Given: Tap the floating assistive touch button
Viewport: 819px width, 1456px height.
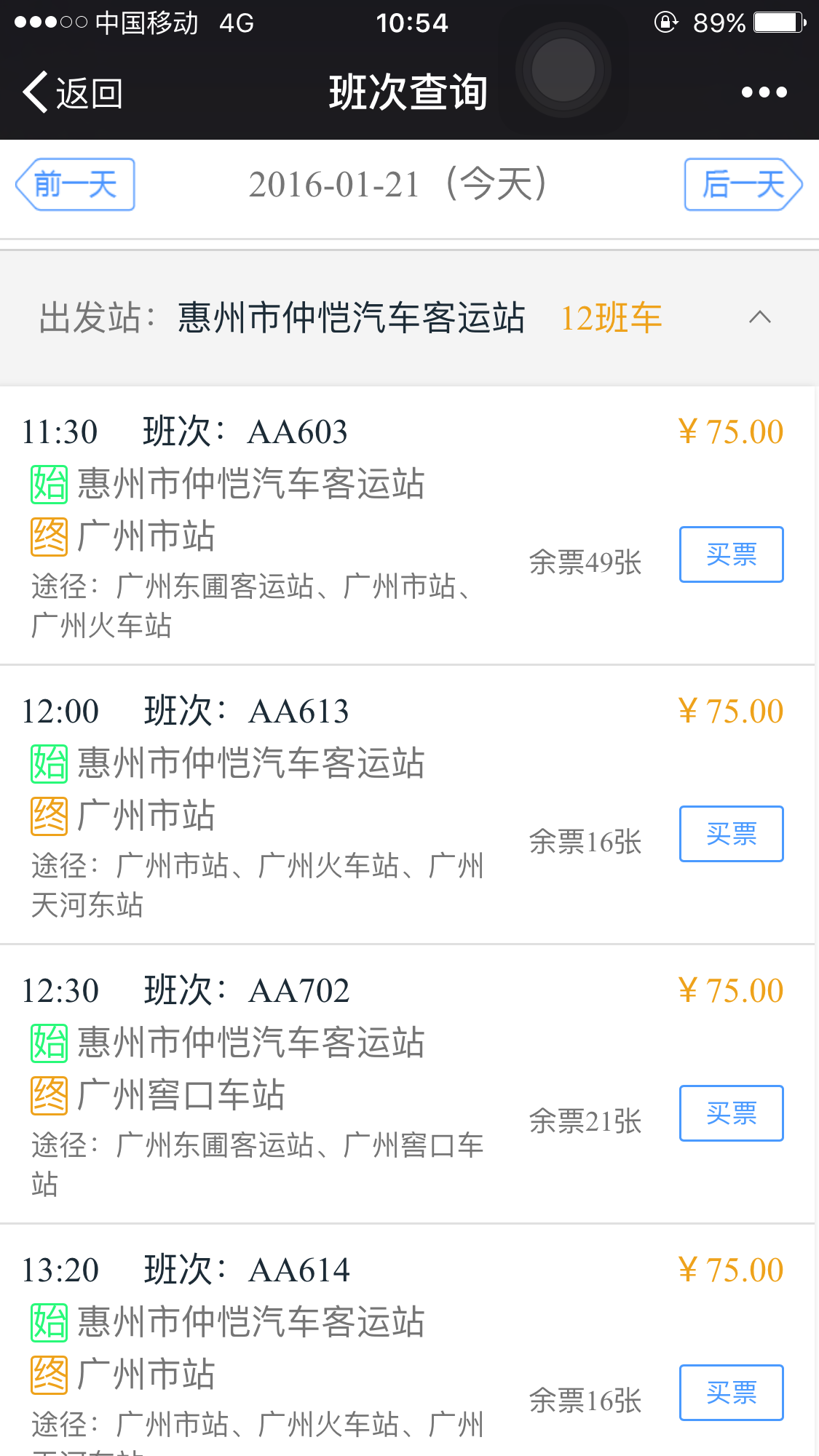Looking at the screenshot, I should pos(563,71).
